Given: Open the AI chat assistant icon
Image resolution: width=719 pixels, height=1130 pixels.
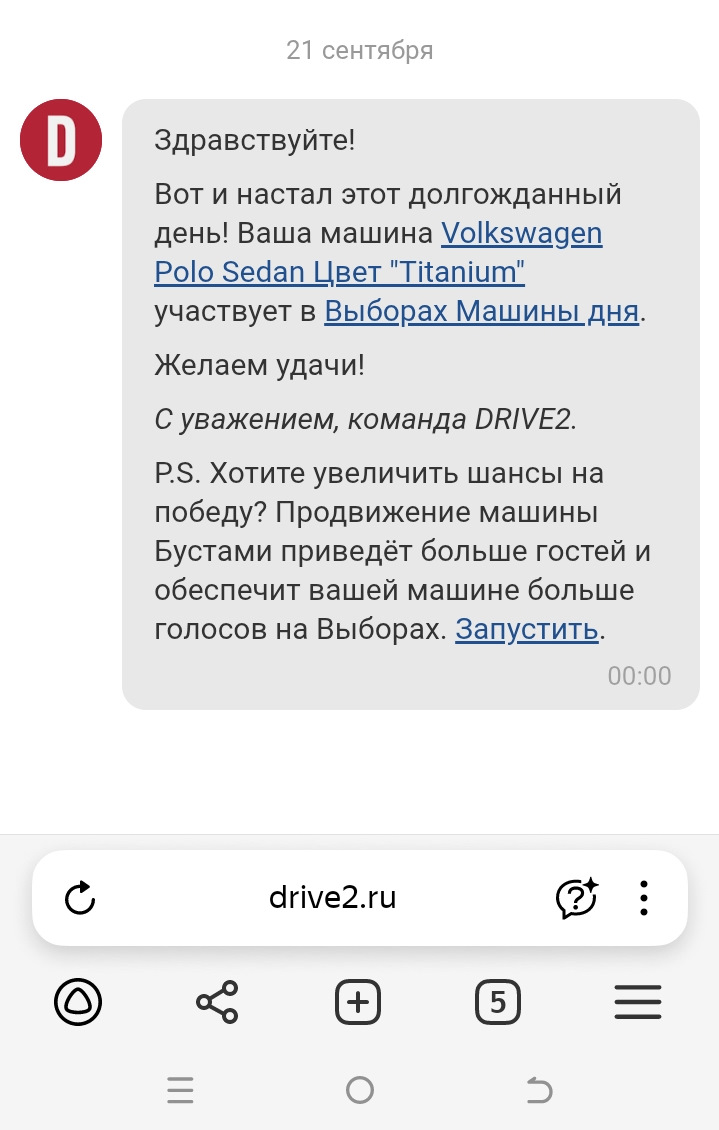Looking at the screenshot, I should 576,898.
